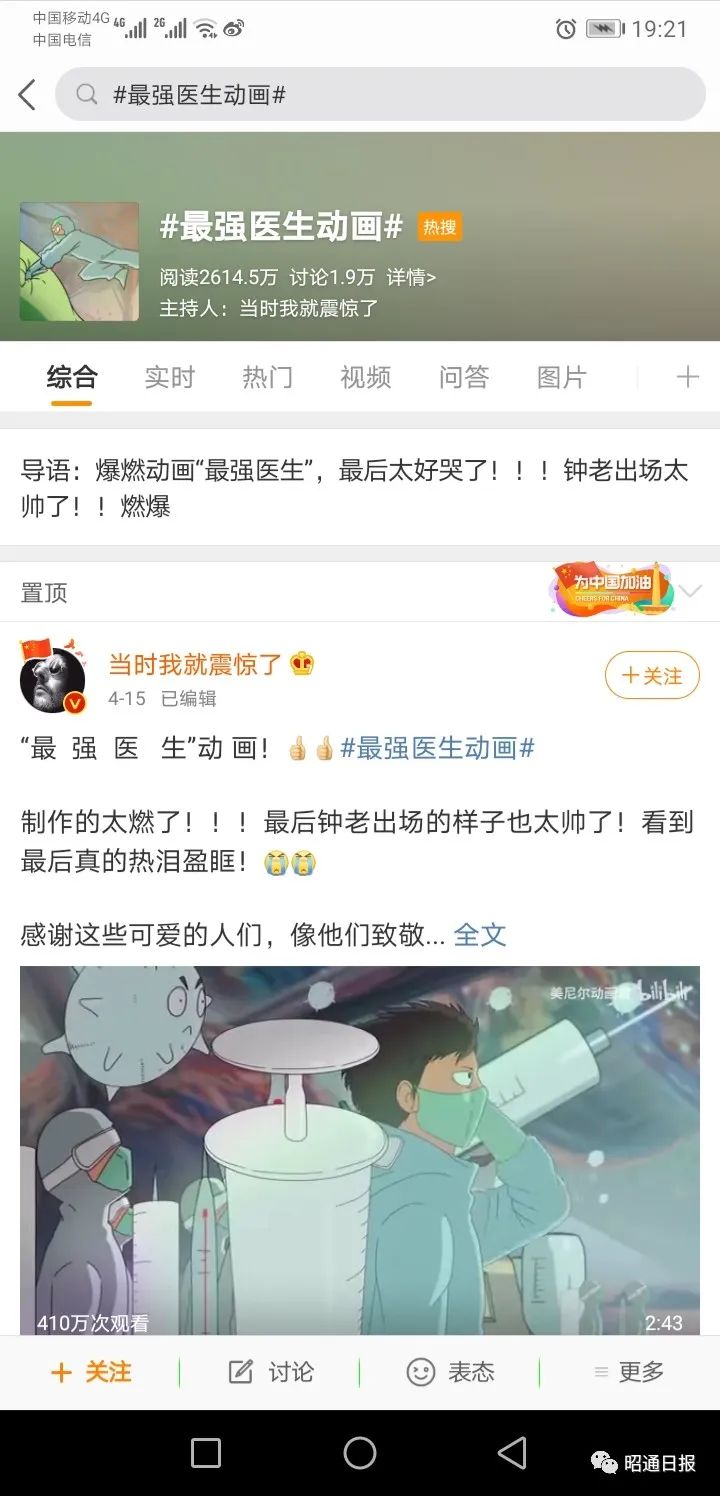Go back using the top-left arrow

pyautogui.click(x=27, y=96)
